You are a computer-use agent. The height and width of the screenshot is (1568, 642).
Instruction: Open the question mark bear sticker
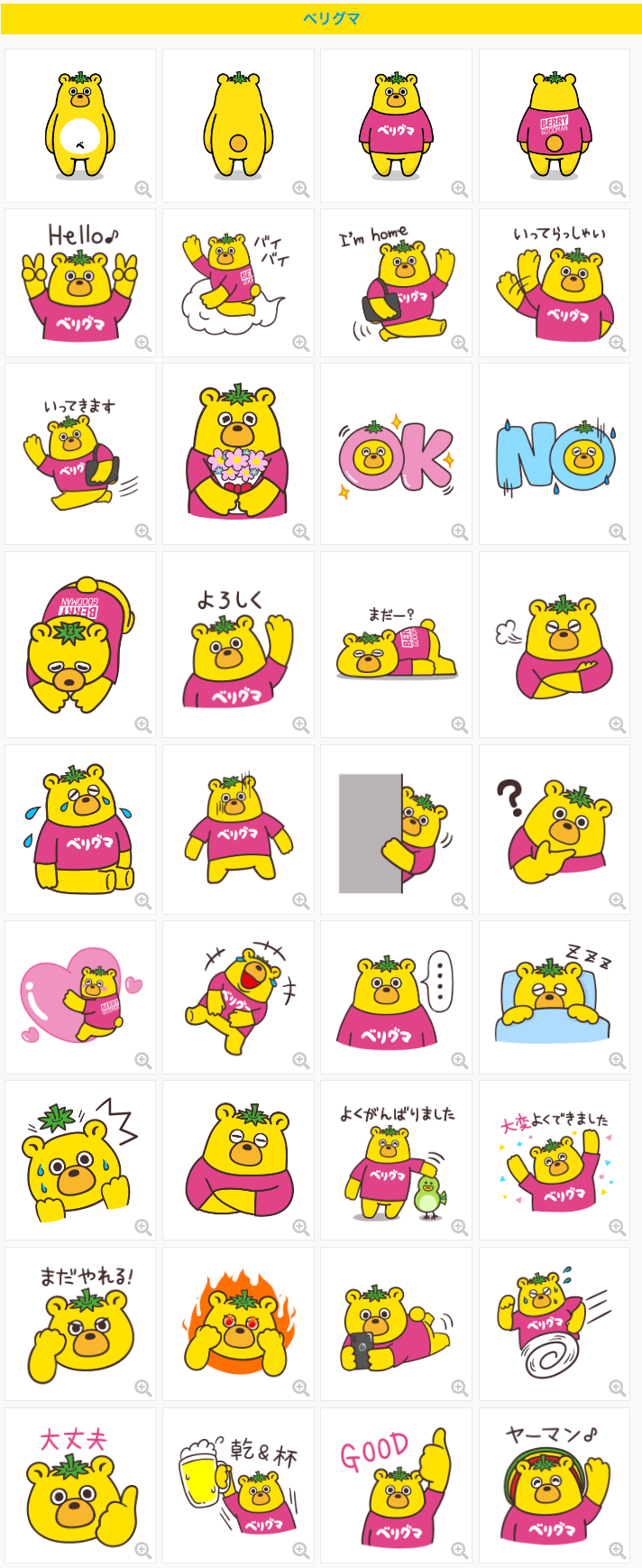point(555,829)
